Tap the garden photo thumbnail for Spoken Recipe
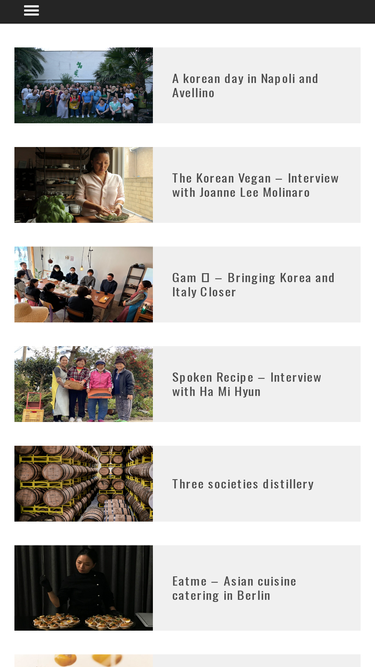 point(84,384)
